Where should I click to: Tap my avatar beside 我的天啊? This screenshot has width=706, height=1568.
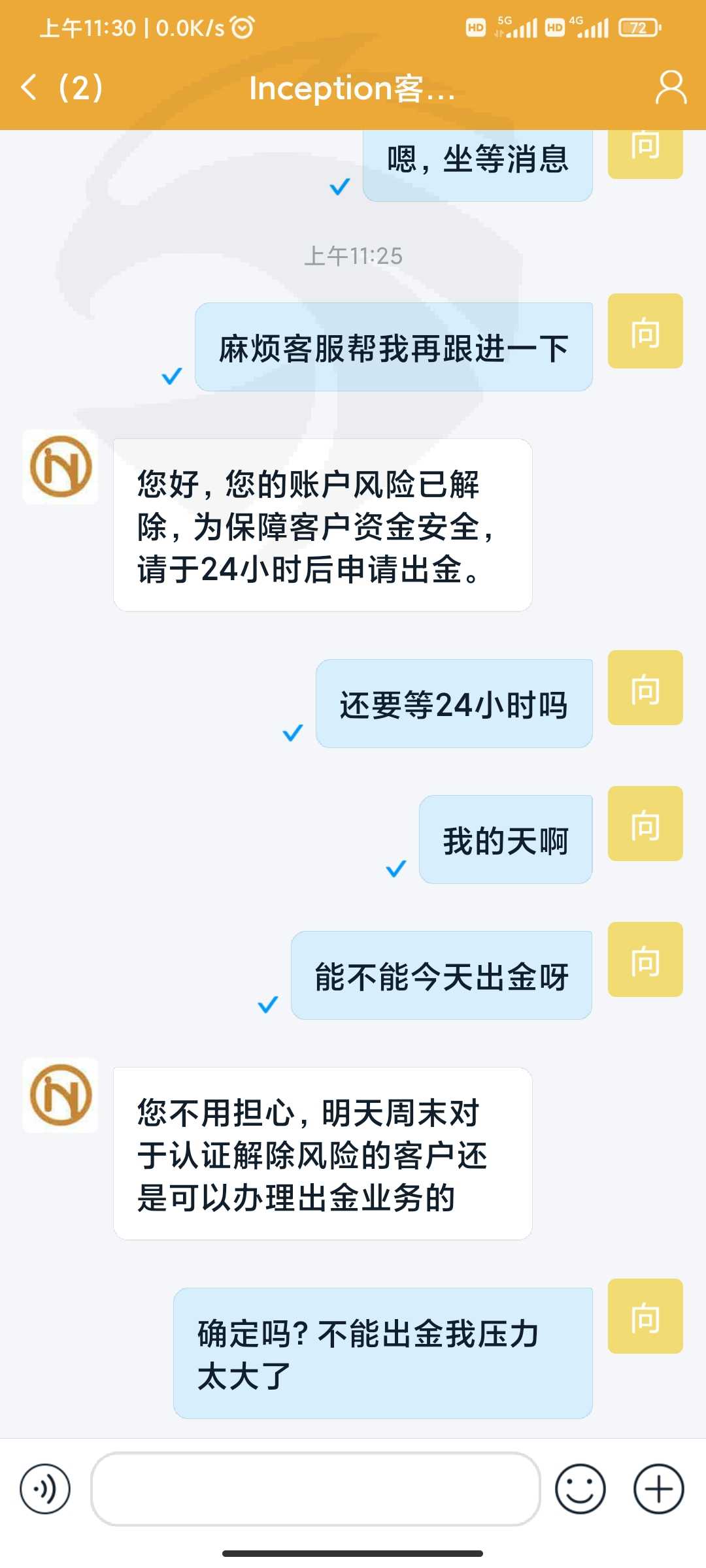pos(645,823)
